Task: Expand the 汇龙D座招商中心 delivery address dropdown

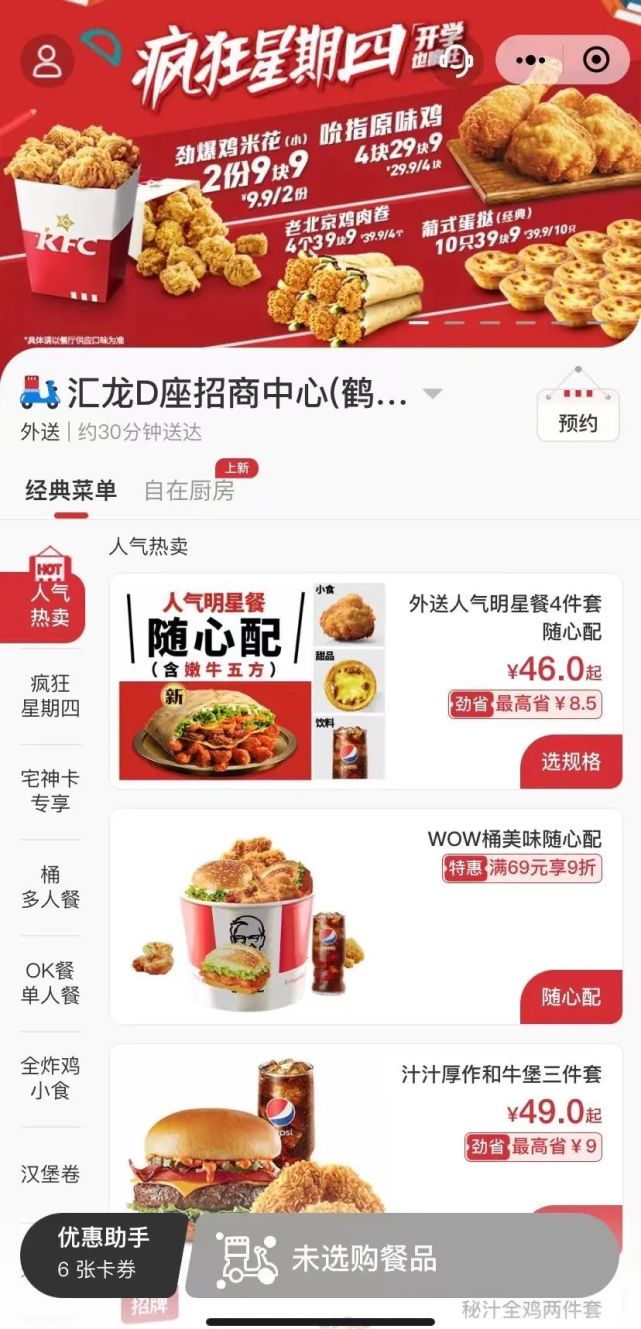Action: (x=432, y=394)
